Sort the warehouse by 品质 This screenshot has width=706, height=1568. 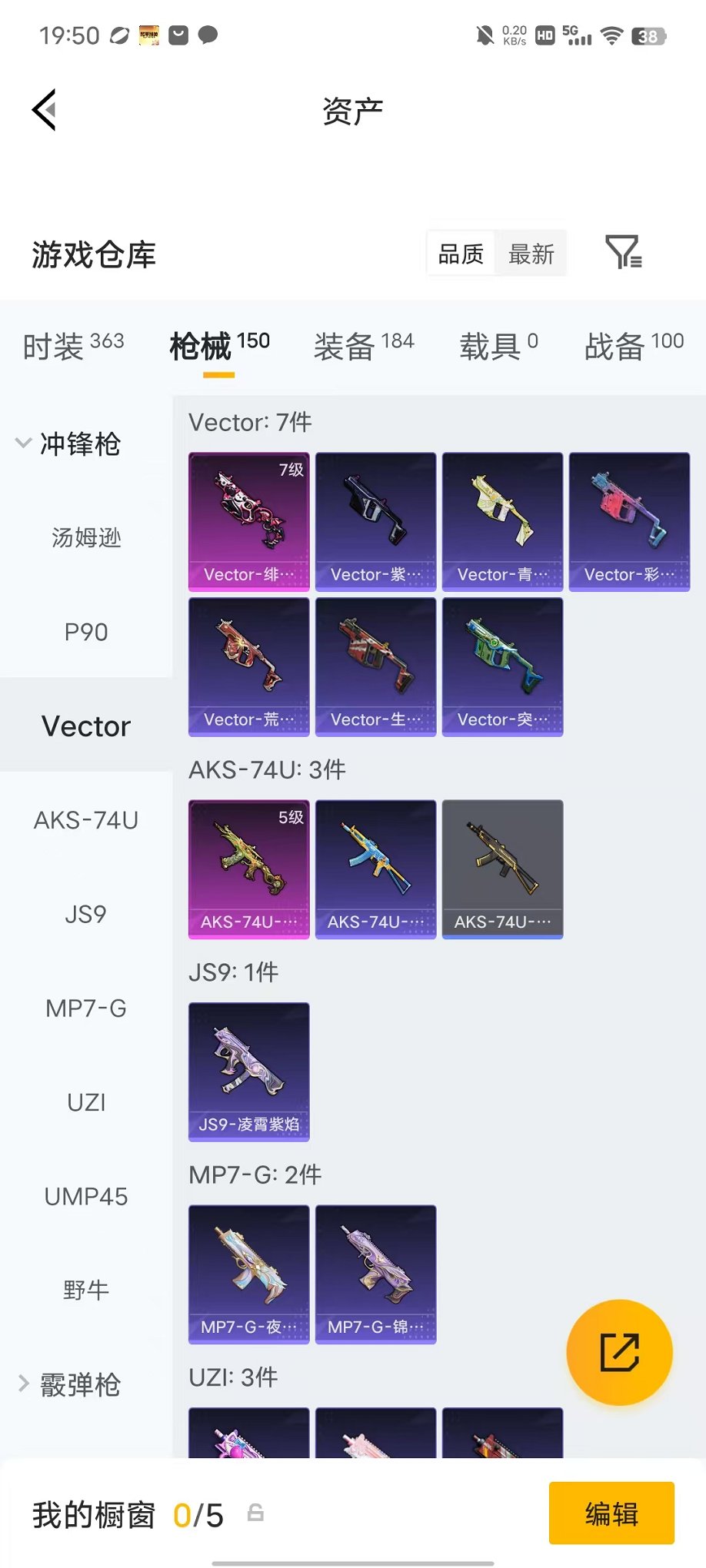pyautogui.click(x=461, y=254)
